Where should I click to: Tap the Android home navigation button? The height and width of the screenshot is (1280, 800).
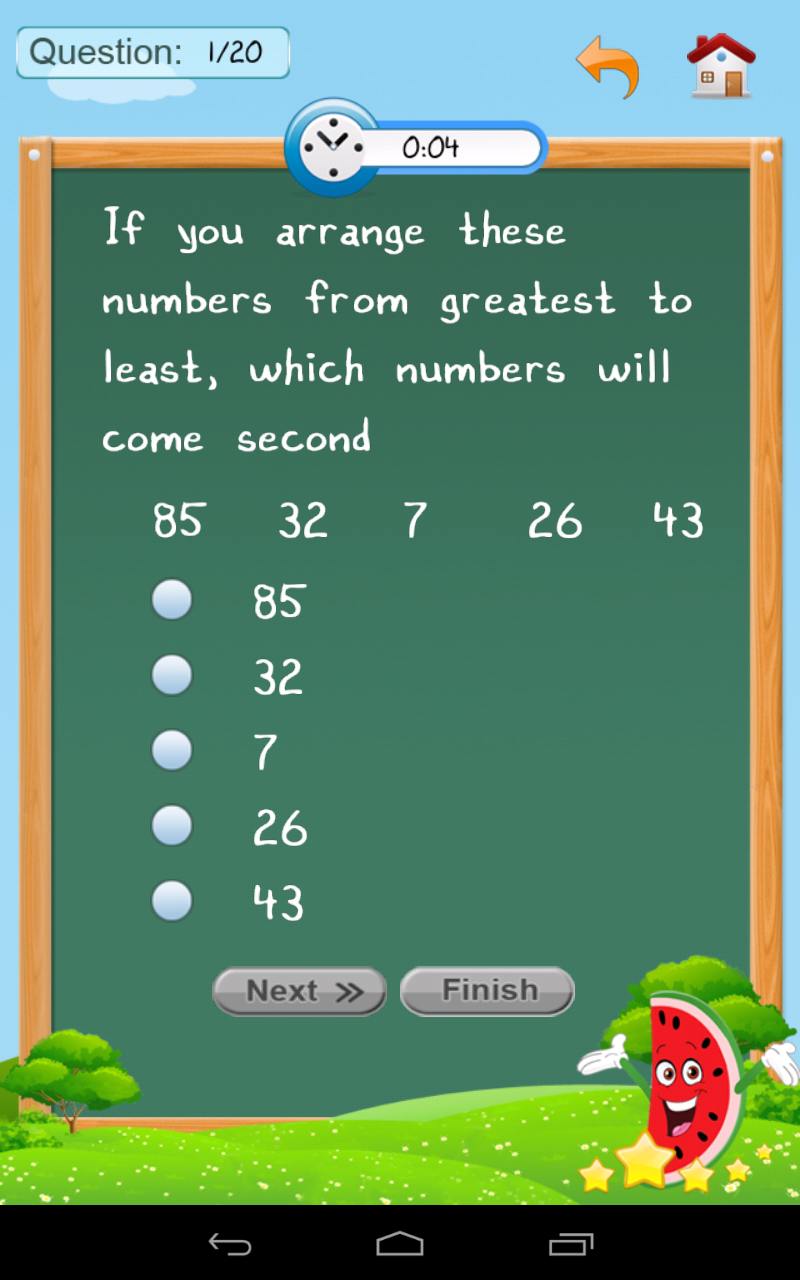tap(400, 1244)
